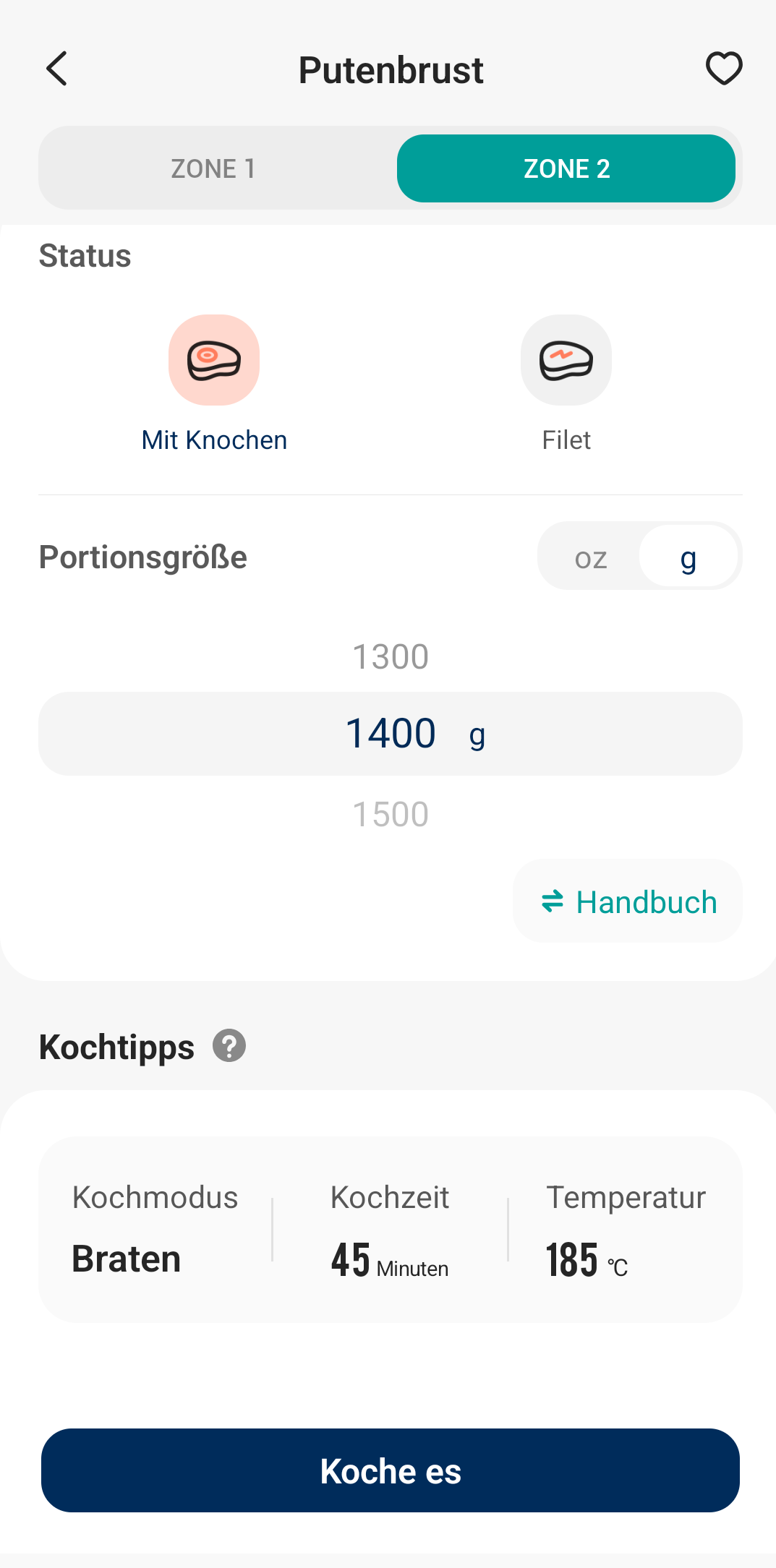The height and width of the screenshot is (1568, 776).
Task: Add Putenbrust to favorites with the heart
Action: point(723,69)
